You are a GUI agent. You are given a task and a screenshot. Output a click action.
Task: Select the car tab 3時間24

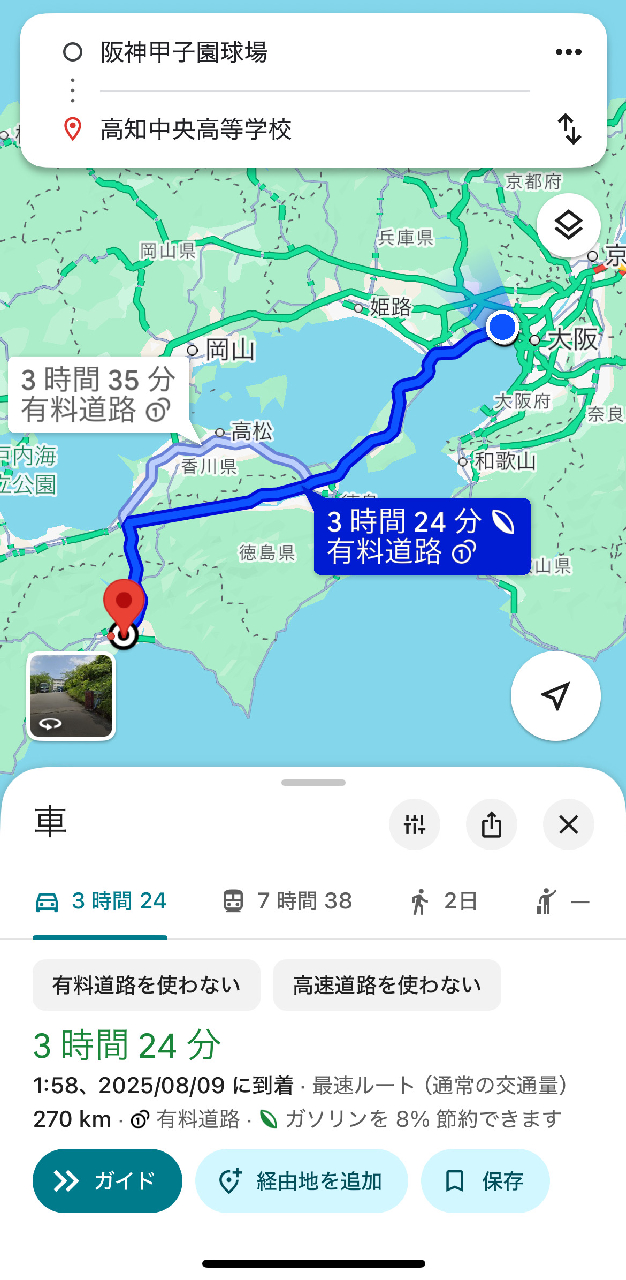[x=100, y=901]
